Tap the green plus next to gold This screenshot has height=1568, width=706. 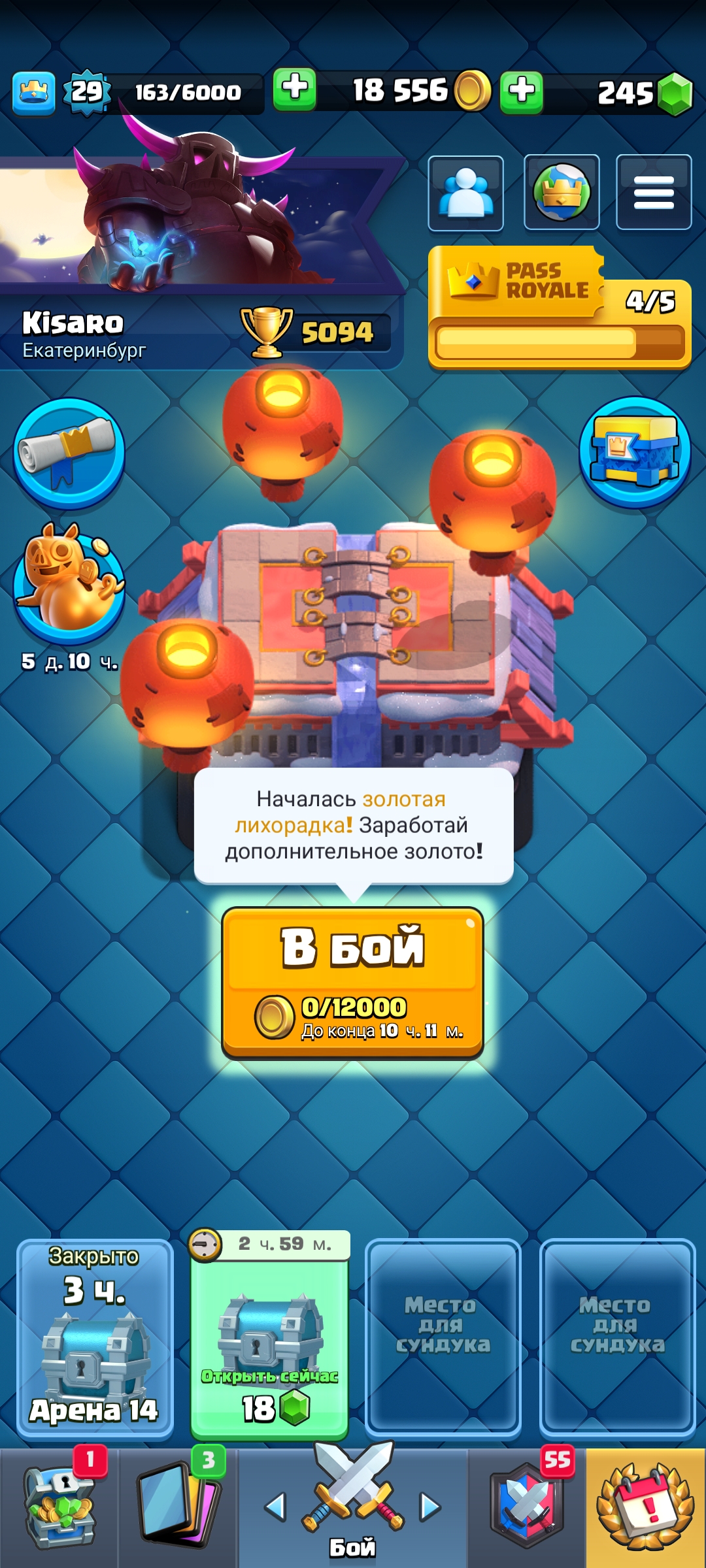pyautogui.click(x=295, y=89)
